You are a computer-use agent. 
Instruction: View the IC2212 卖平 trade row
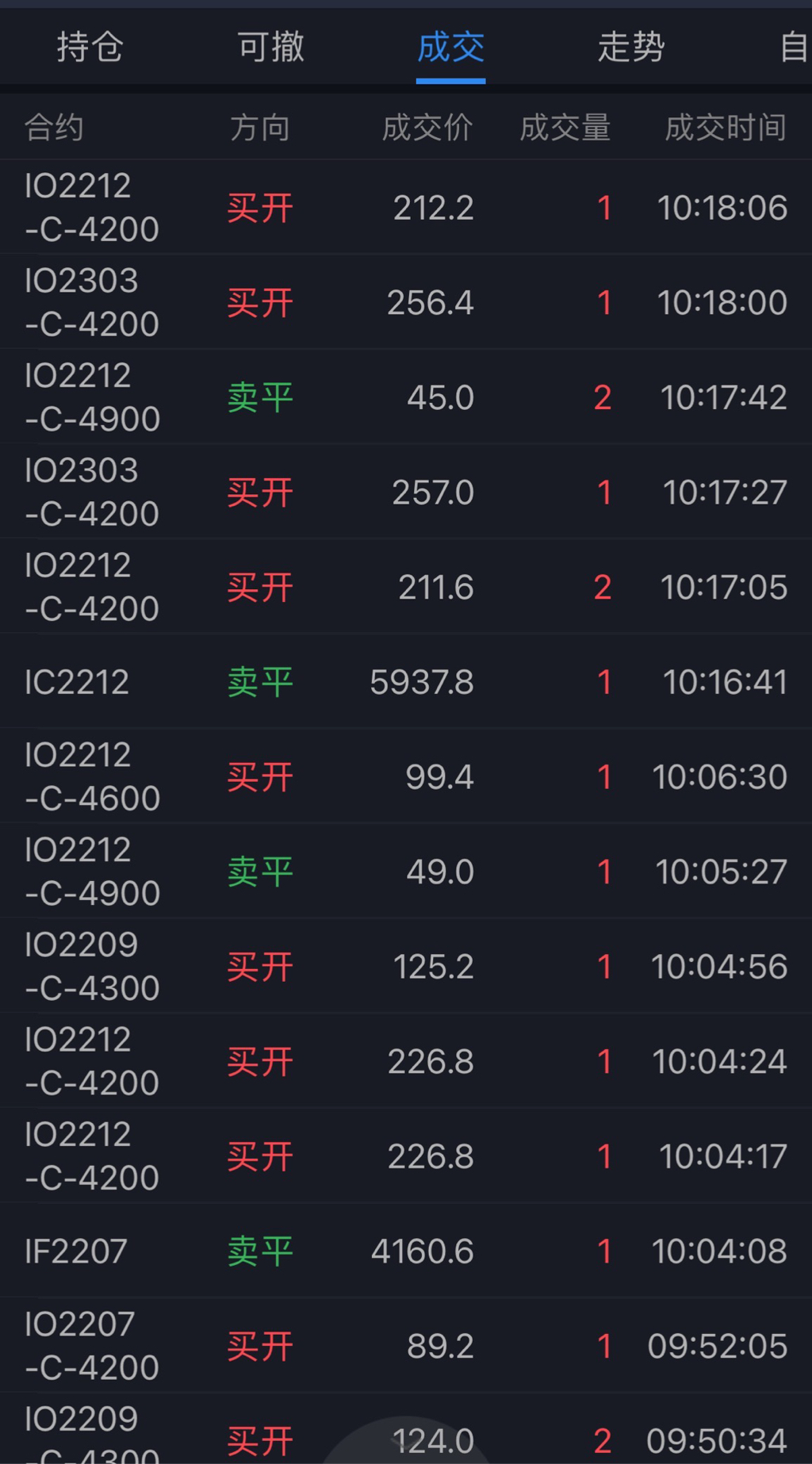click(x=406, y=682)
